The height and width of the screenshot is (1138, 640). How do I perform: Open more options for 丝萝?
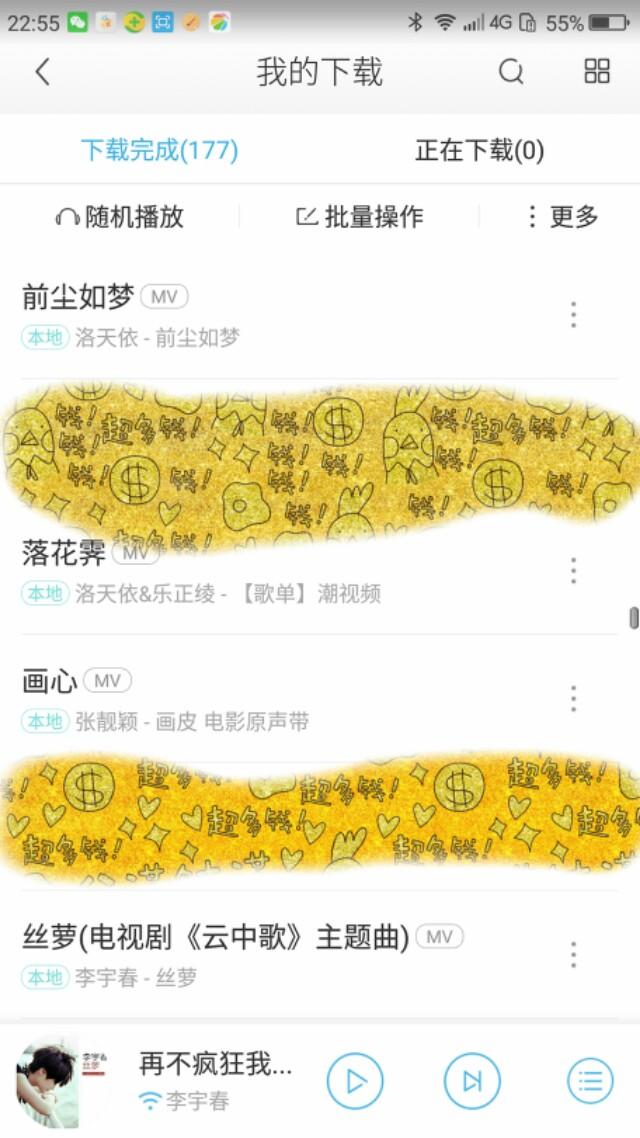pos(573,955)
